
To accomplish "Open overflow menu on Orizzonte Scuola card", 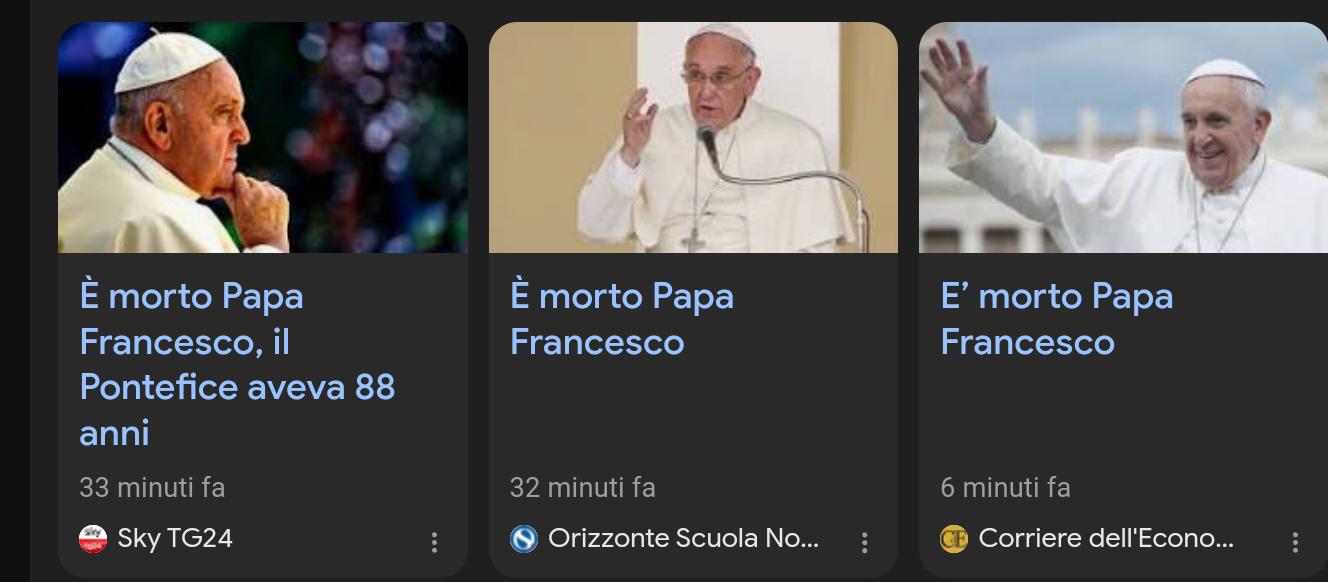I will click(864, 542).
